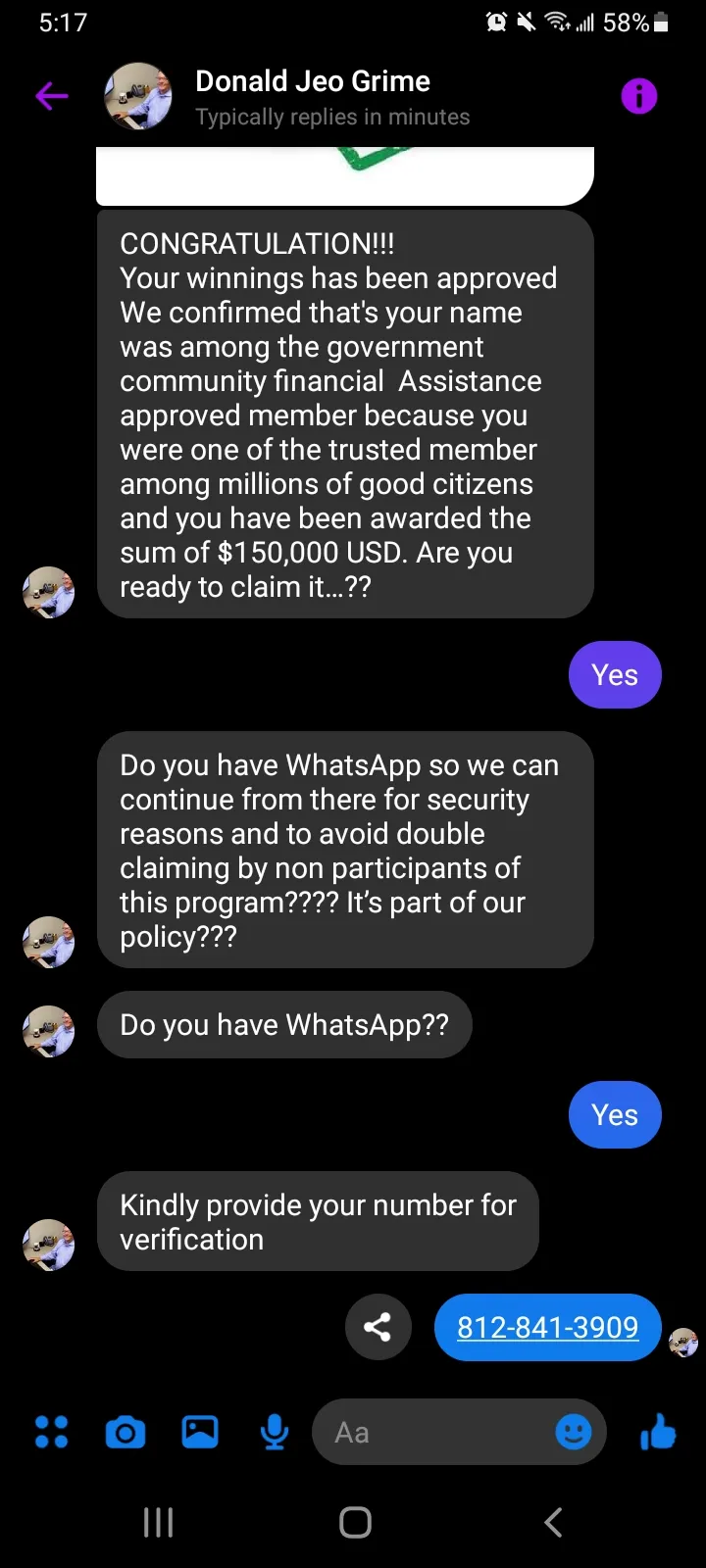Open the photo gallery picker
The width and height of the screenshot is (706, 1568).
(x=200, y=1432)
